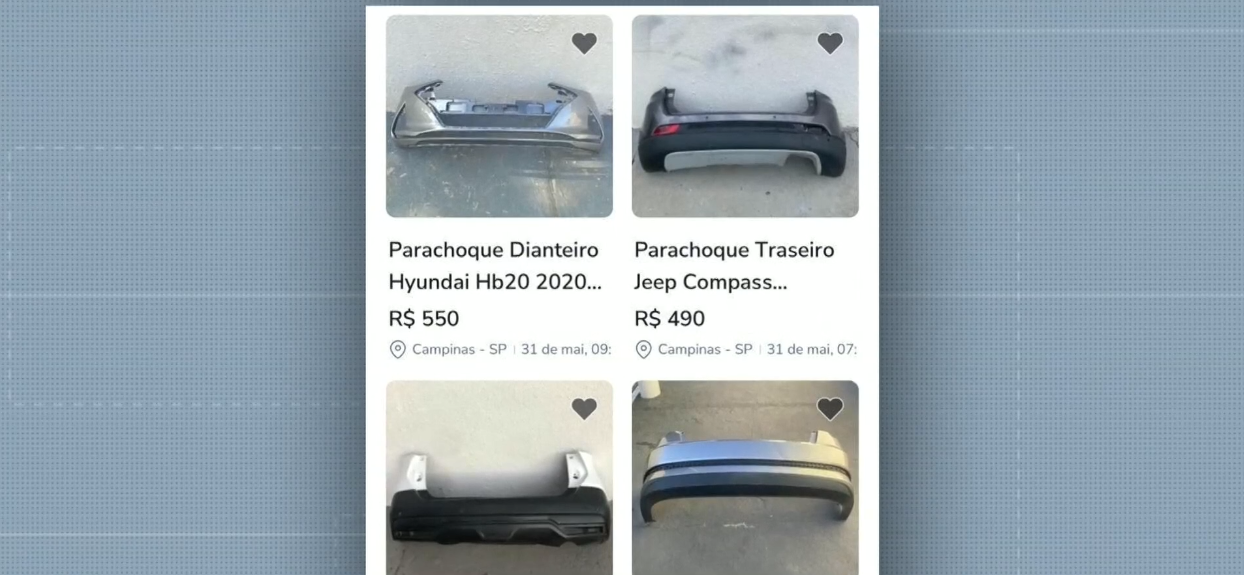Open the Jeep Compass rear bumper listing
Viewport: 1244px width, 575px height.
pyautogui.click(x=734, y=265)
